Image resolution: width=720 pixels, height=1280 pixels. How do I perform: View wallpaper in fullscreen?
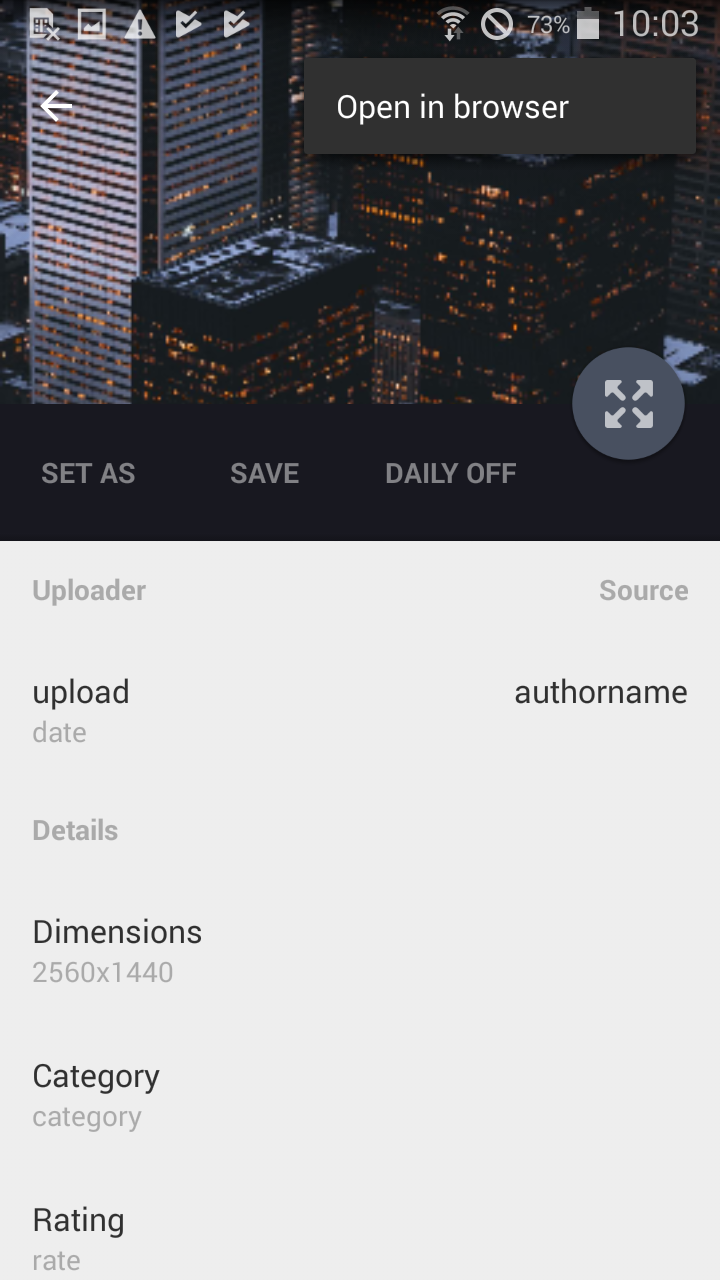click(628, 404)
